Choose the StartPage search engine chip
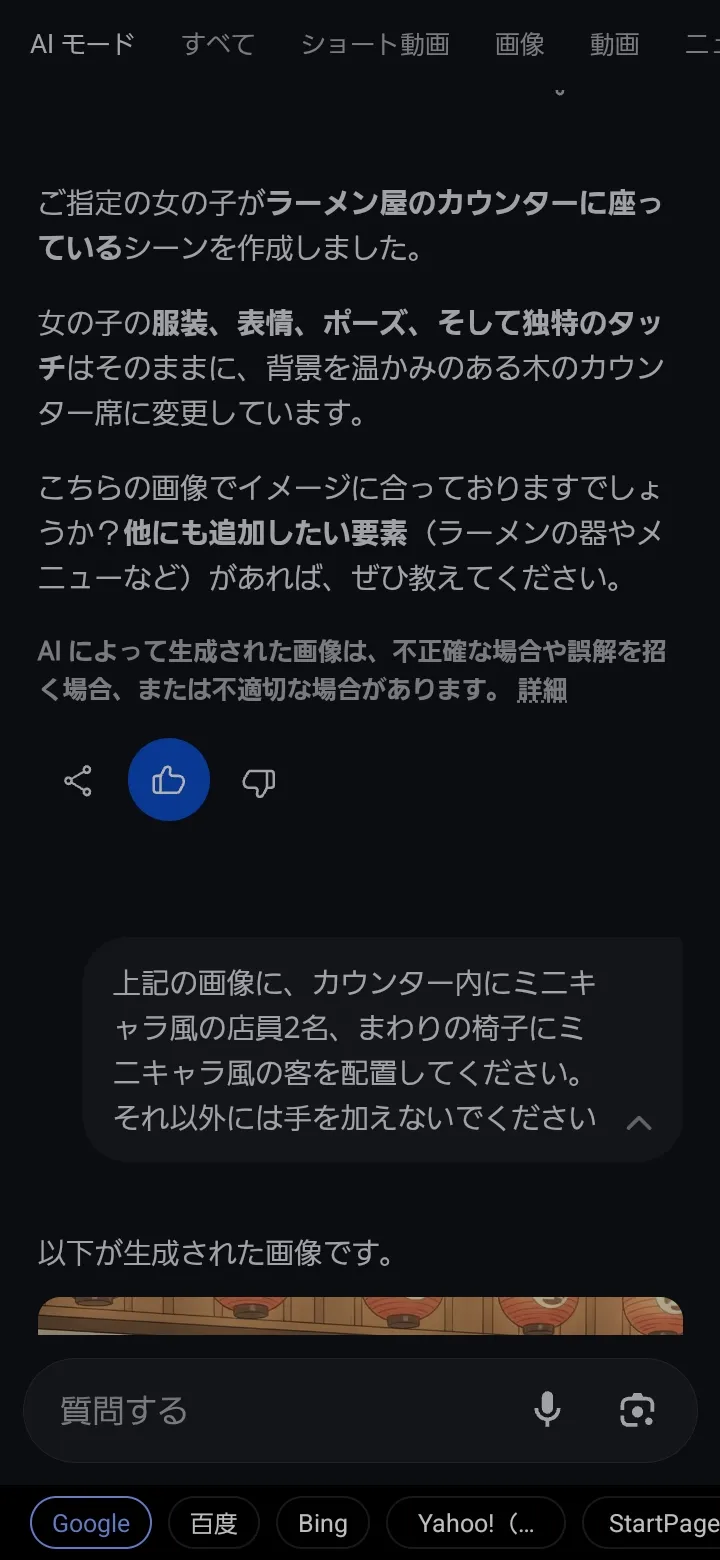This screenshot has width=720, height=1560. tap(660, 1523)
